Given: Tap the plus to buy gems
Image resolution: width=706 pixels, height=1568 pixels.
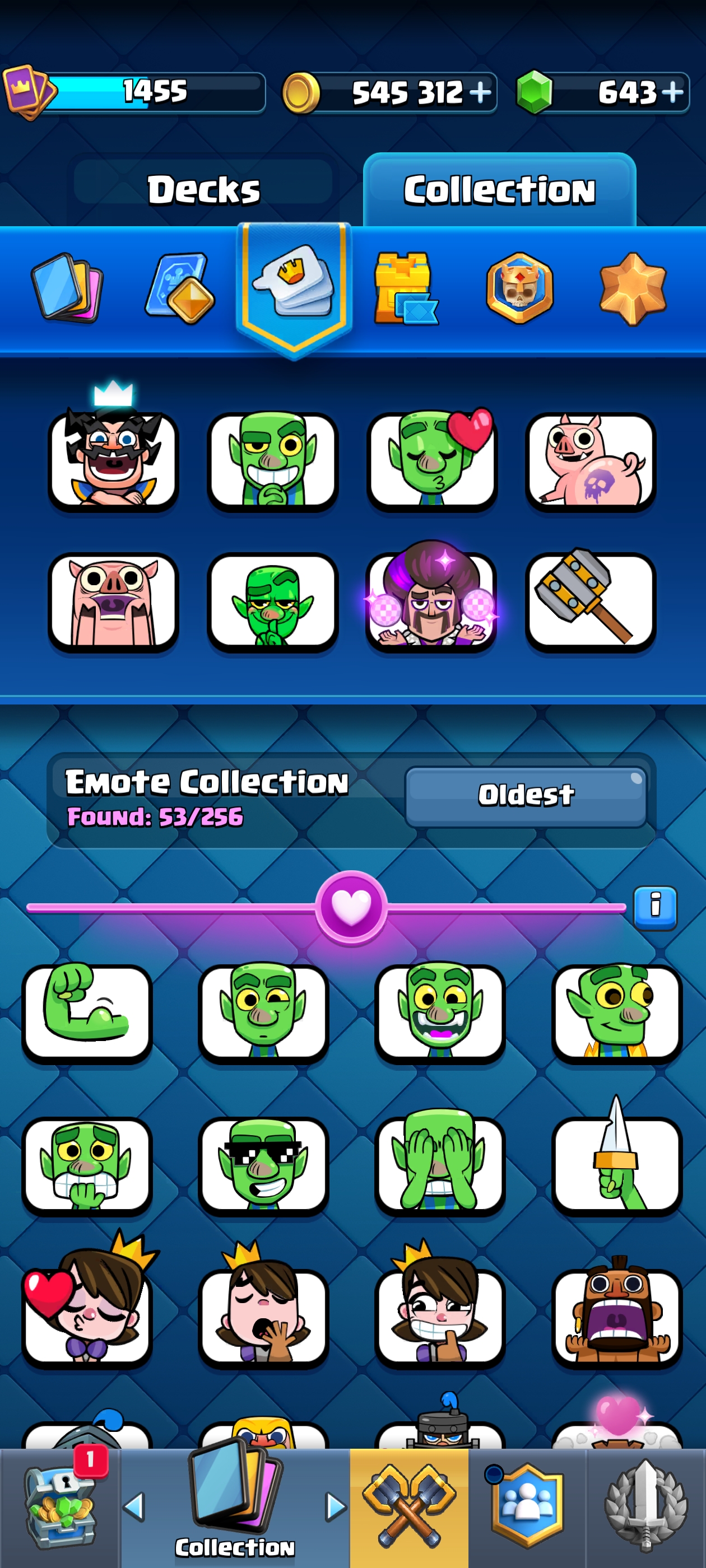Looking at the screenshot, I should tap(672, 92).
